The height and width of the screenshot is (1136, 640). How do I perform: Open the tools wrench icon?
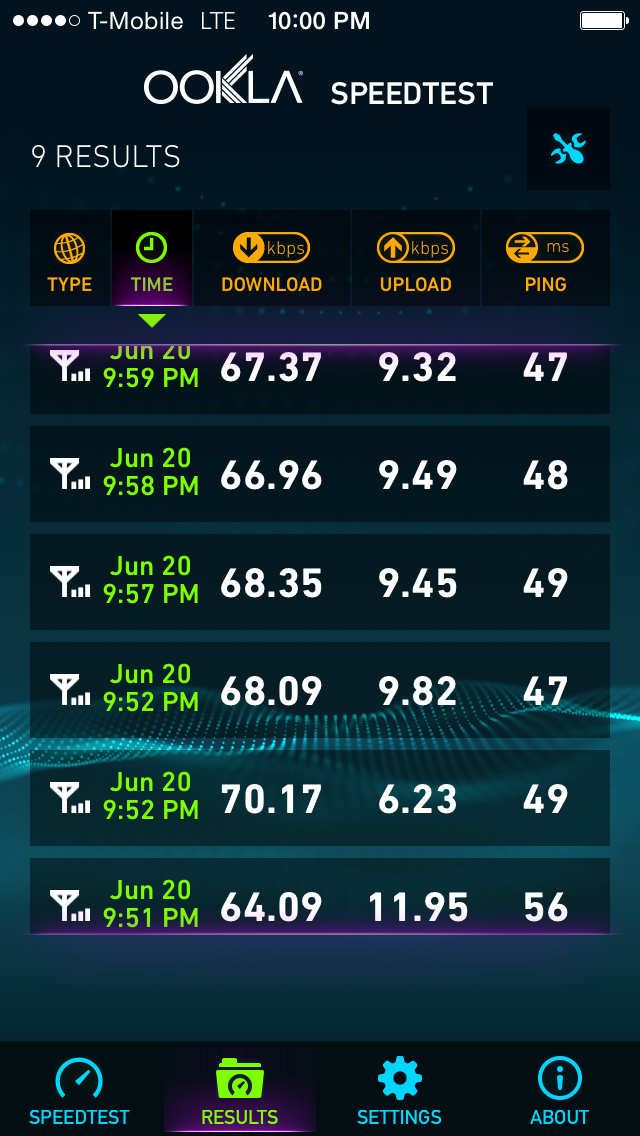click(568, 149)
